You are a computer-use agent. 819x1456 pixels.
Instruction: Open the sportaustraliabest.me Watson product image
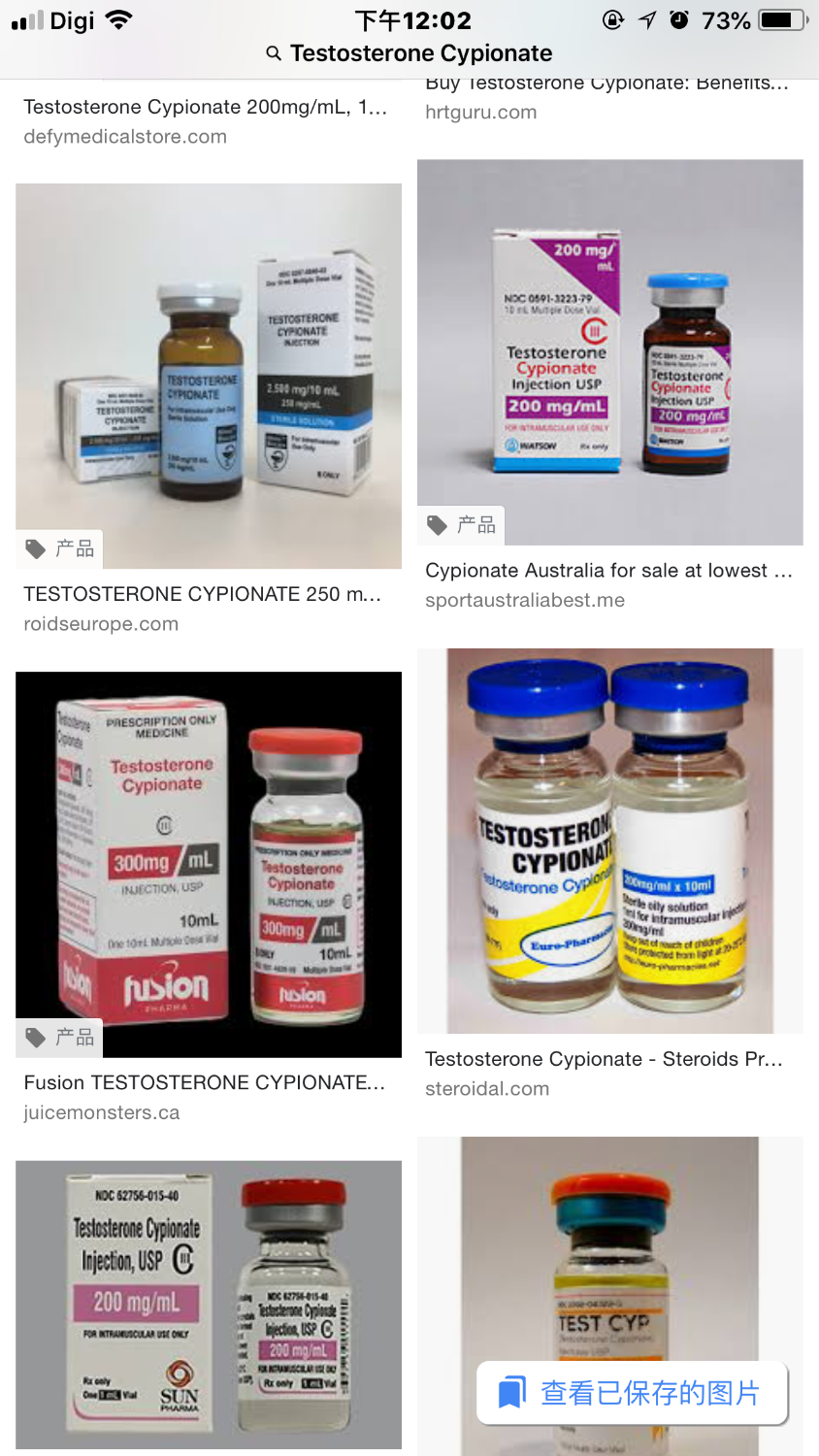tap(609, 351)
